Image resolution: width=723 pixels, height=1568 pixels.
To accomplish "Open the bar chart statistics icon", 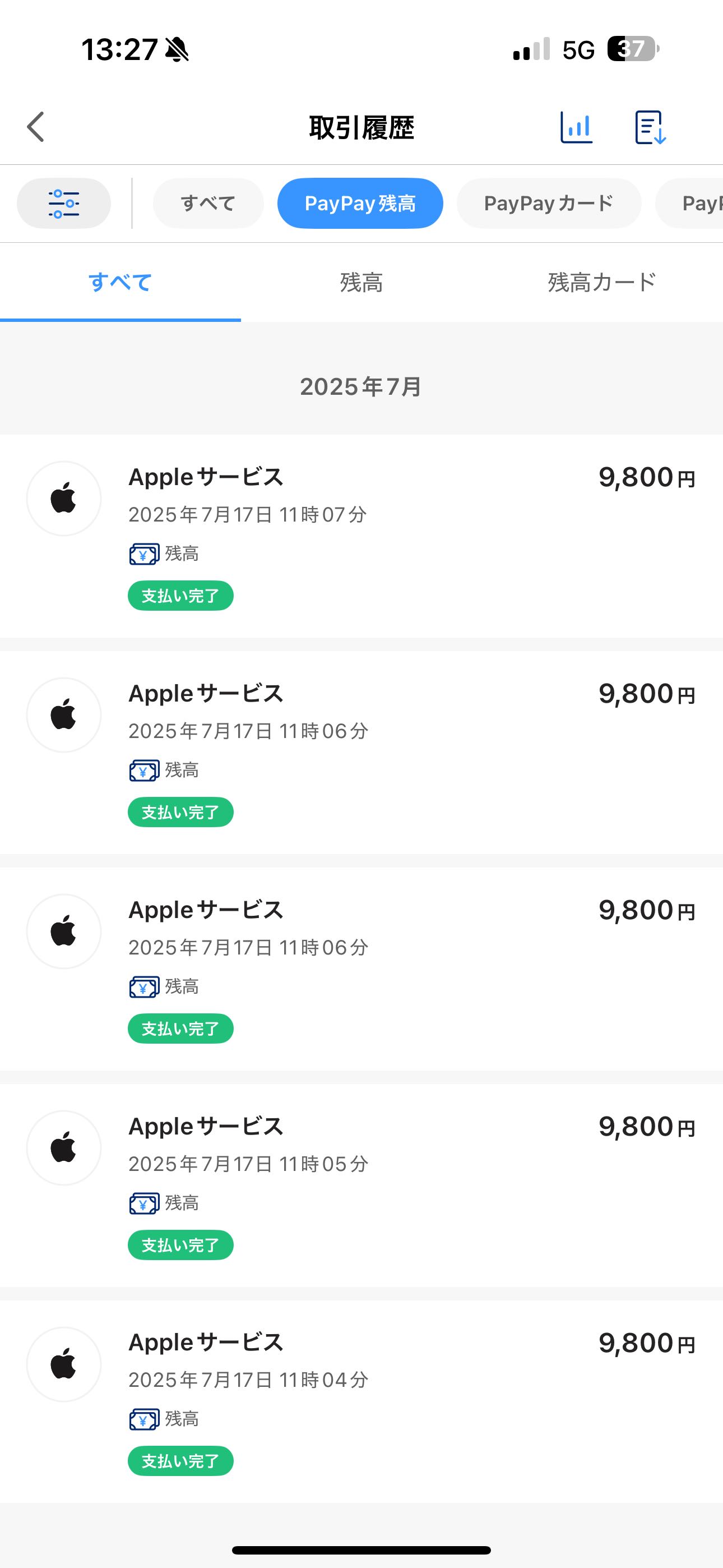I will (x=576, y=127).
